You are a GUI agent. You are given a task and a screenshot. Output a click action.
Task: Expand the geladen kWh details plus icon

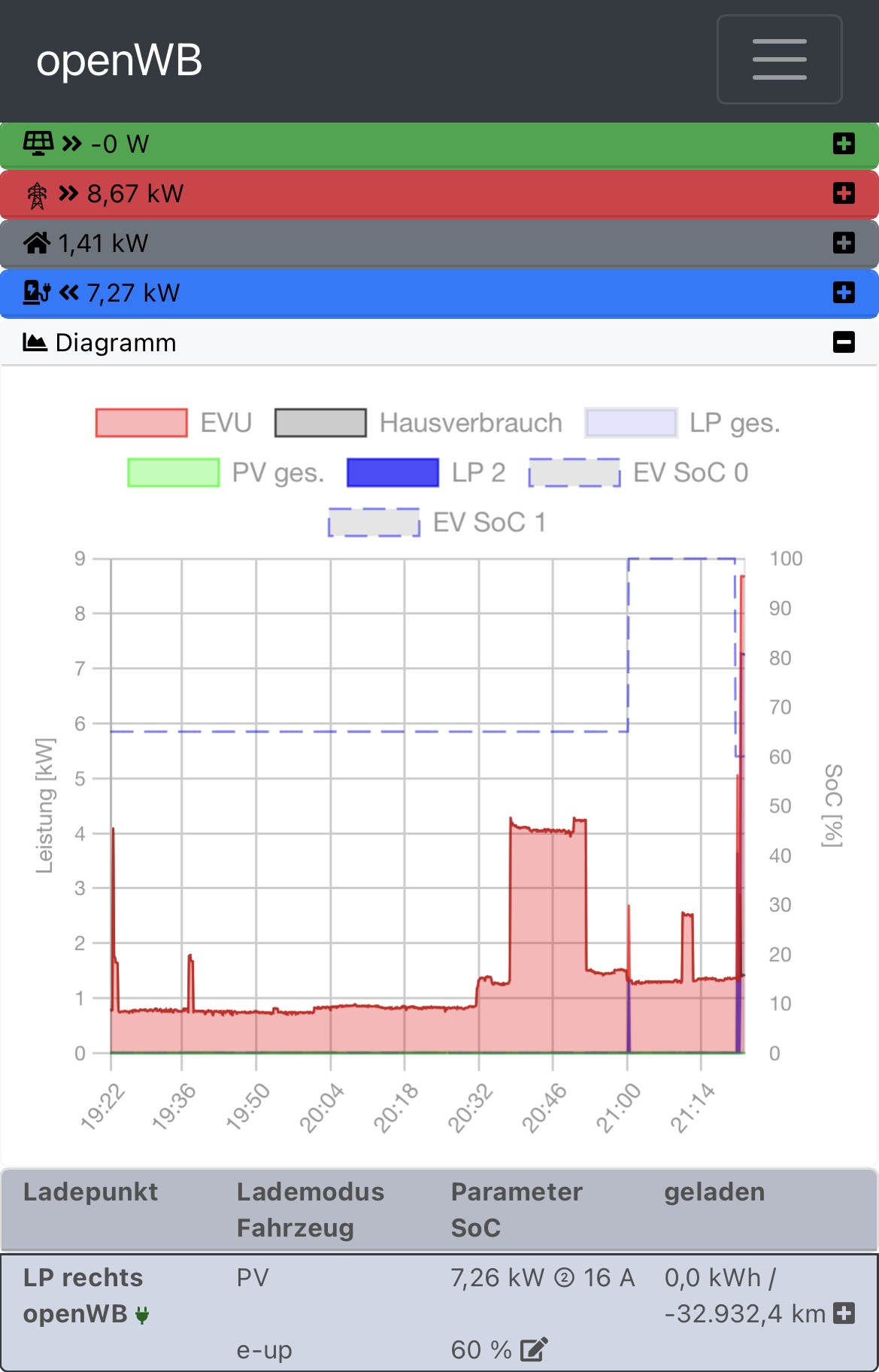[x=844, y=1313]
